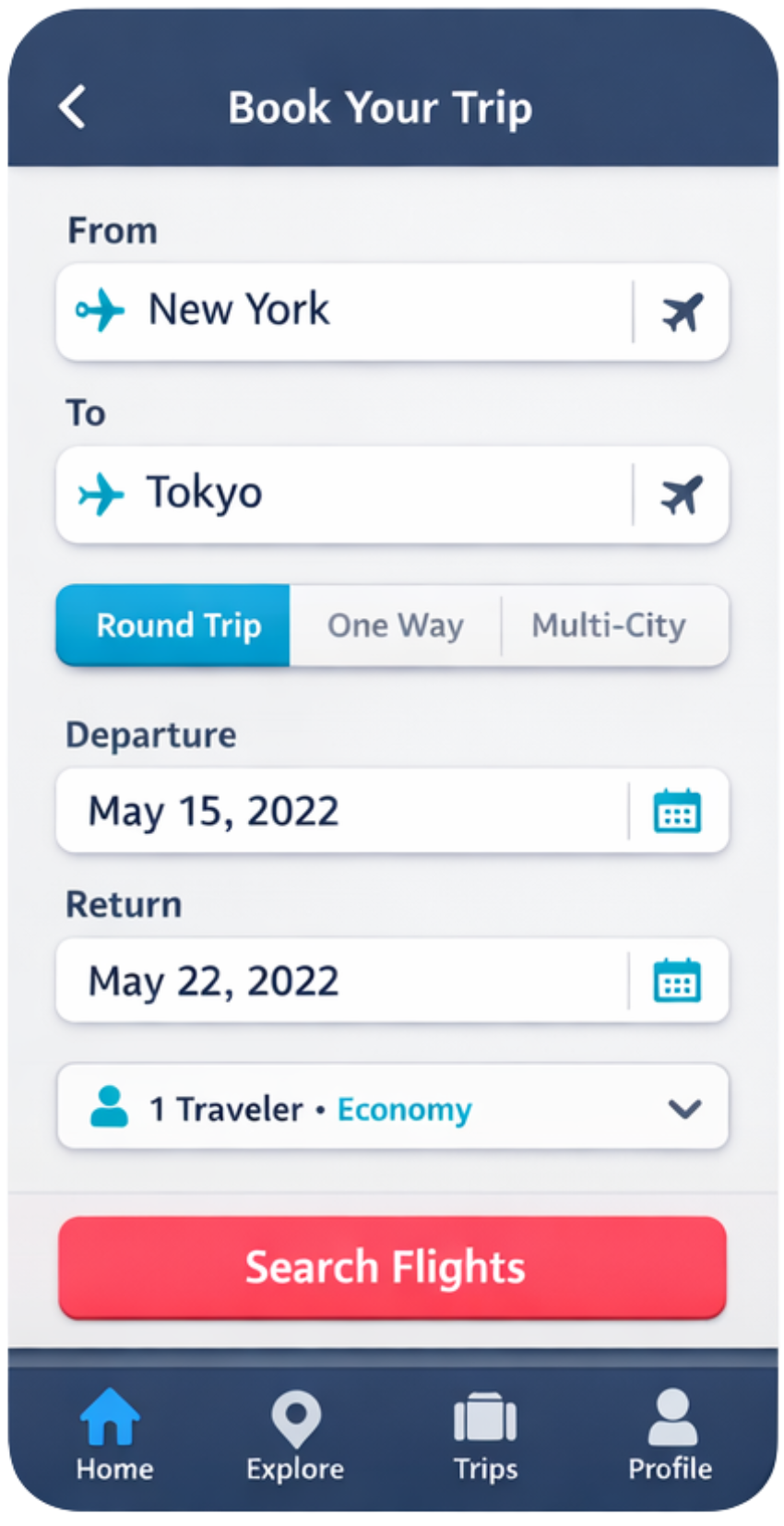Switch to One Way
This screenshot has width=784, height=1526.
pos(396,626)
